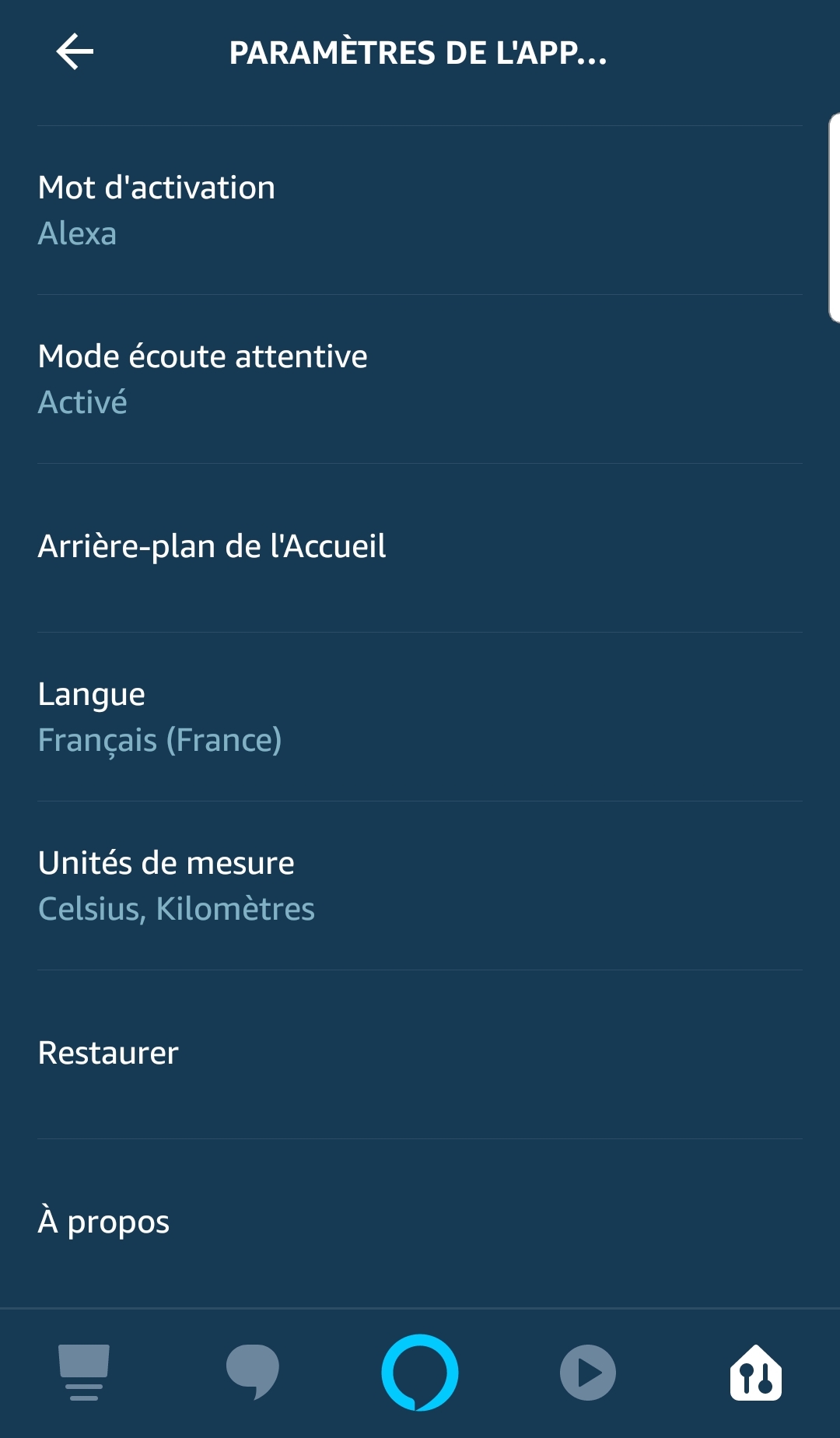Switch to the home screen tab
Viewport: 840px width, 1438px height.
click(x=84, y=1373)
